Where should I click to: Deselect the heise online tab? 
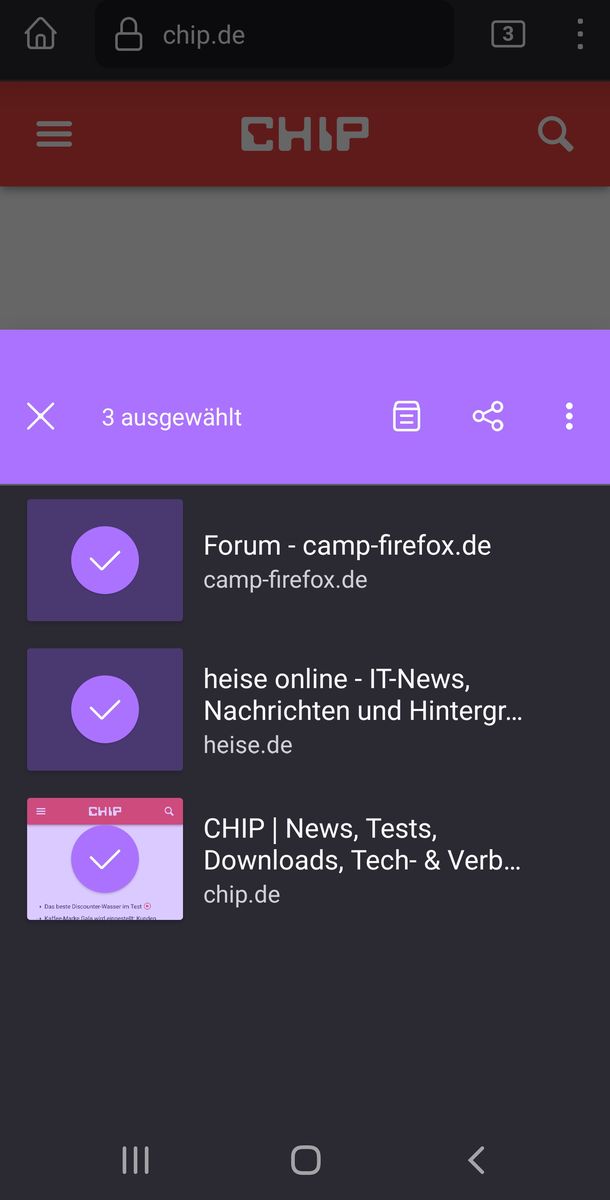pos(105,709)
